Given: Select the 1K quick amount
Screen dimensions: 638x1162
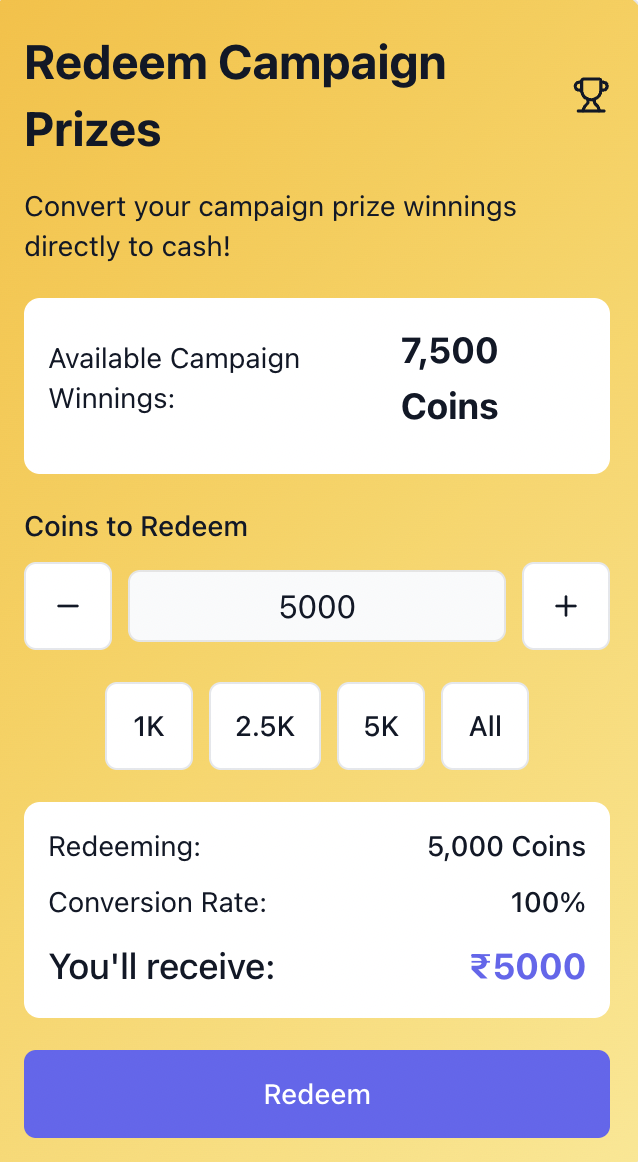Looking at the screenshot, I should [x=149, y=726].
